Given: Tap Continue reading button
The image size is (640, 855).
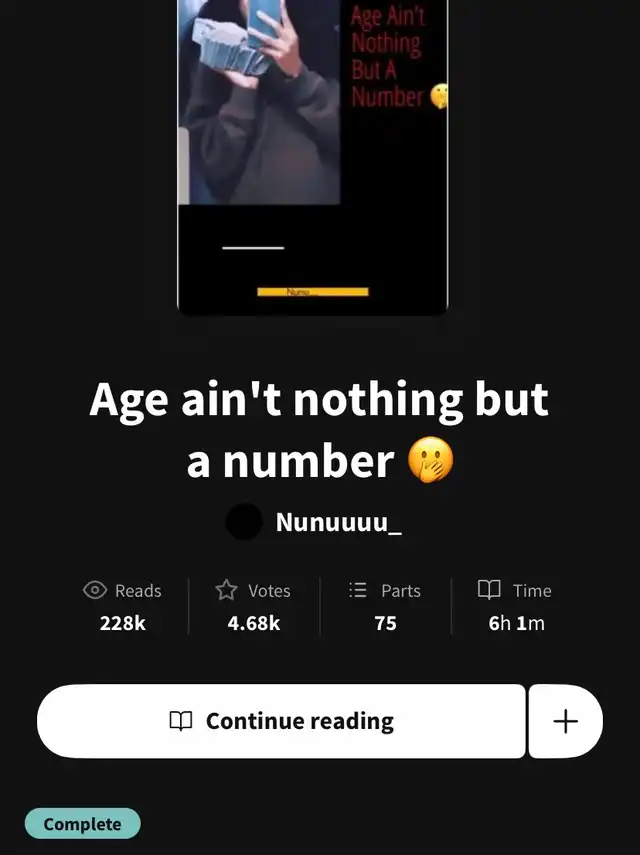Looking at the screenshot, I should [281, 721].
